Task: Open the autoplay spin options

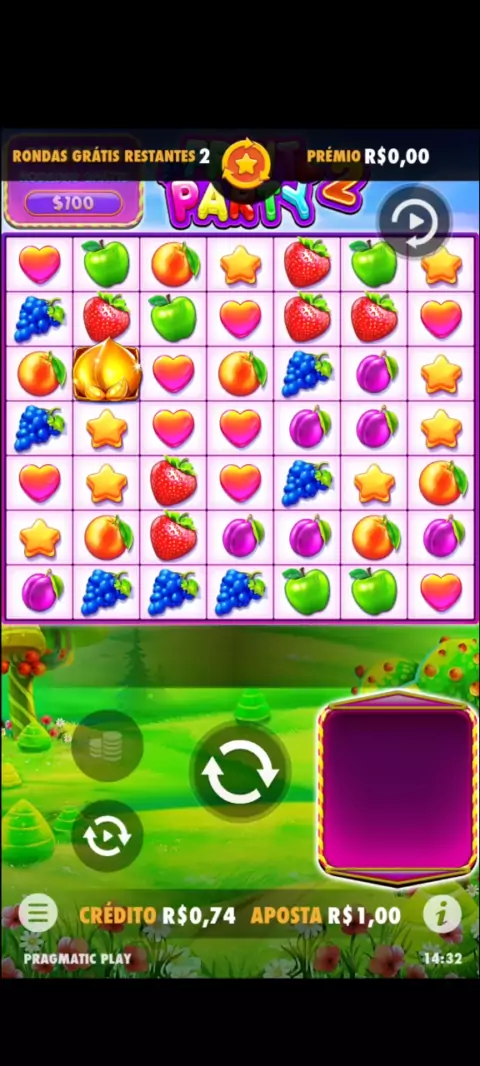Action: click(x=107, y=836)
